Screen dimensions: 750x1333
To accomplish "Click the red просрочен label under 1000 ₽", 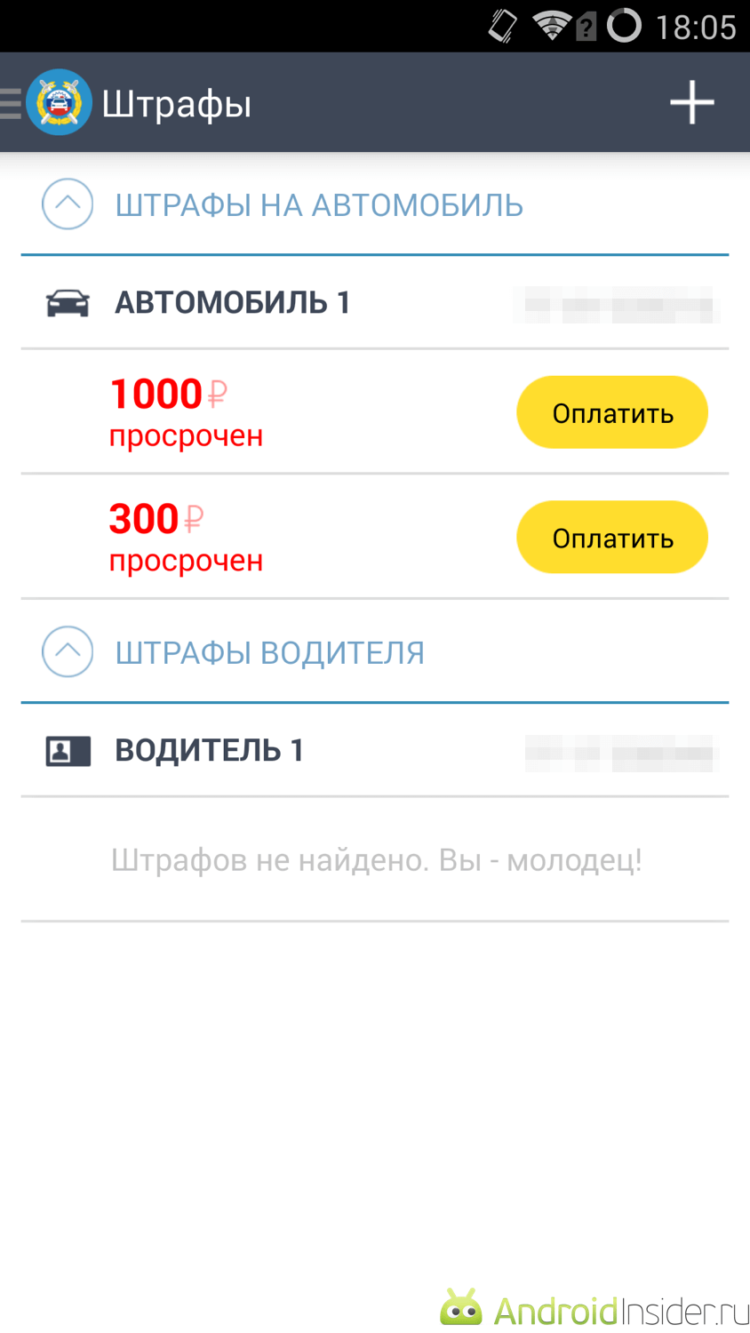I will pyautogui.click(x=186, y=435).
